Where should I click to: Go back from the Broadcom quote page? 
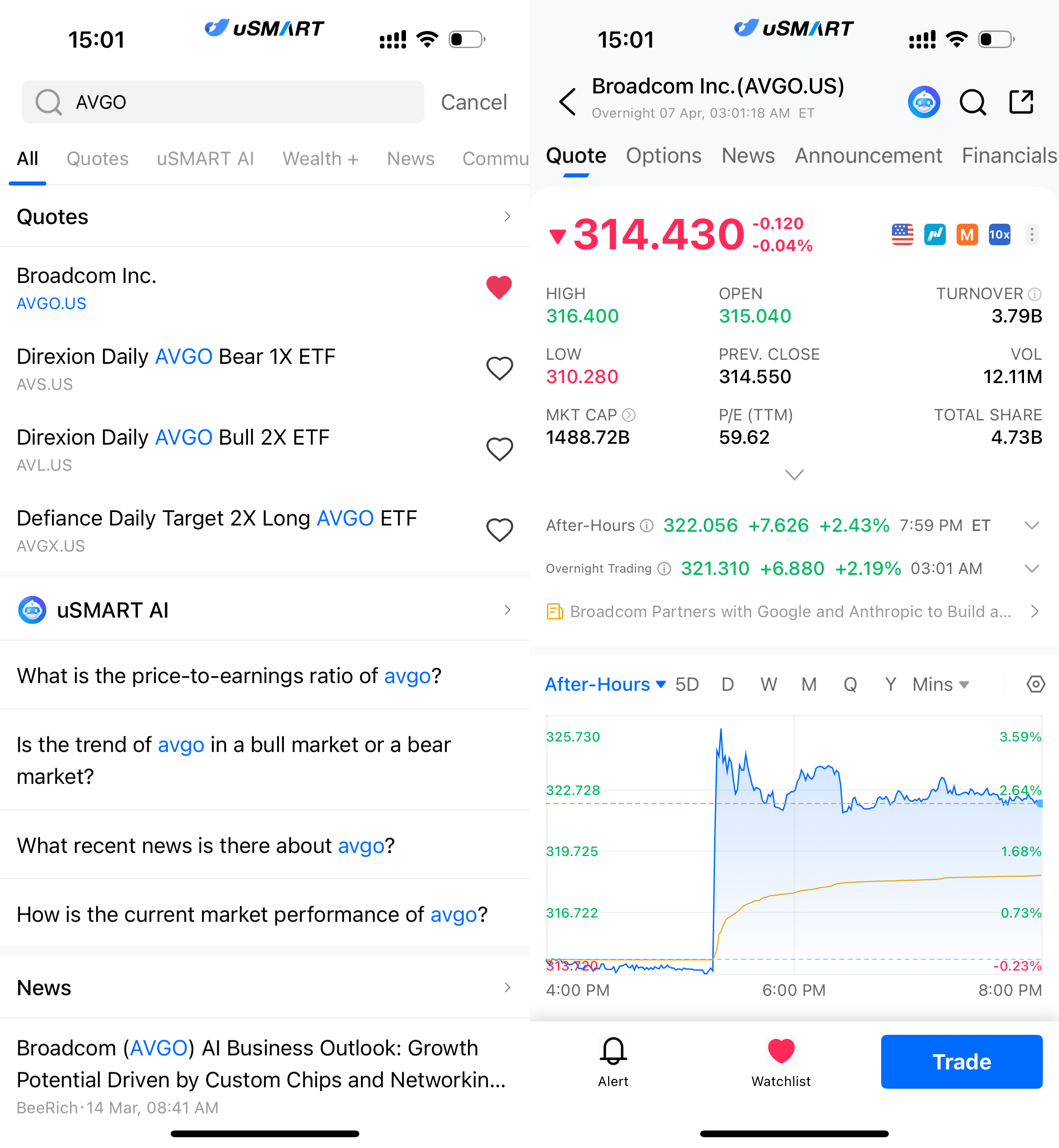pos(567,102)
